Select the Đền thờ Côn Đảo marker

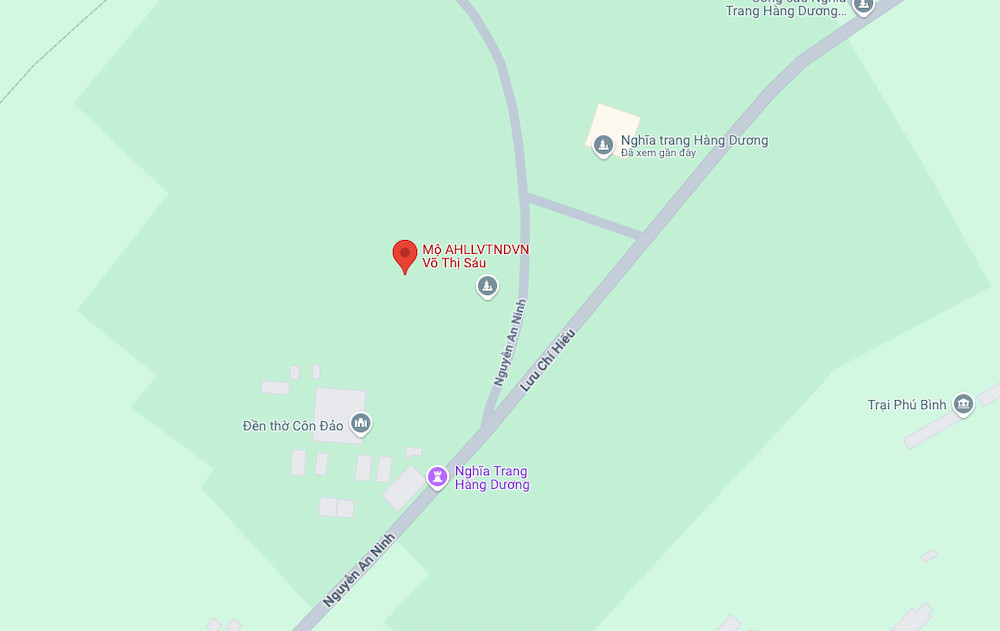point(361,424)
